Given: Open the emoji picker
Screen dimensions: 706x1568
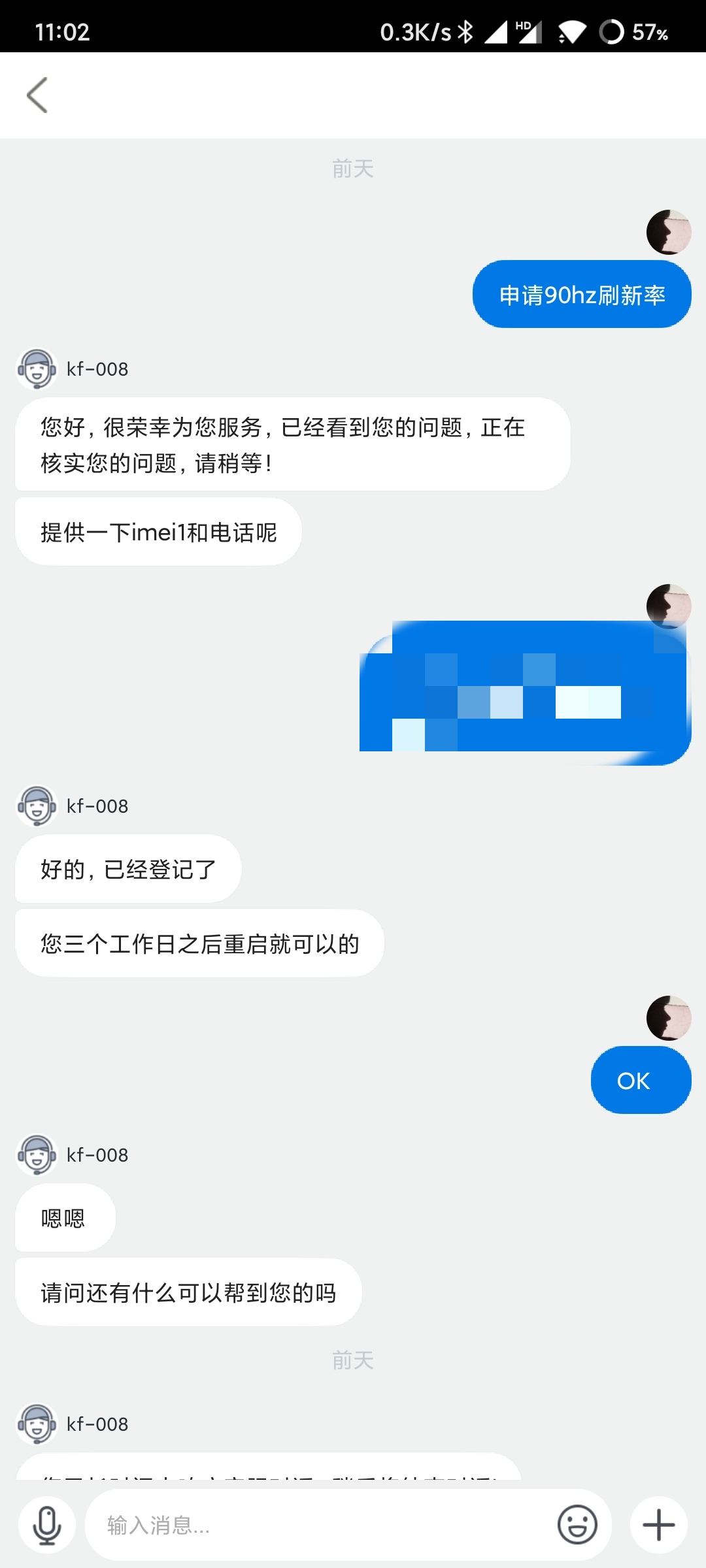Looking at the screenshot, I should click(577, 1525).
